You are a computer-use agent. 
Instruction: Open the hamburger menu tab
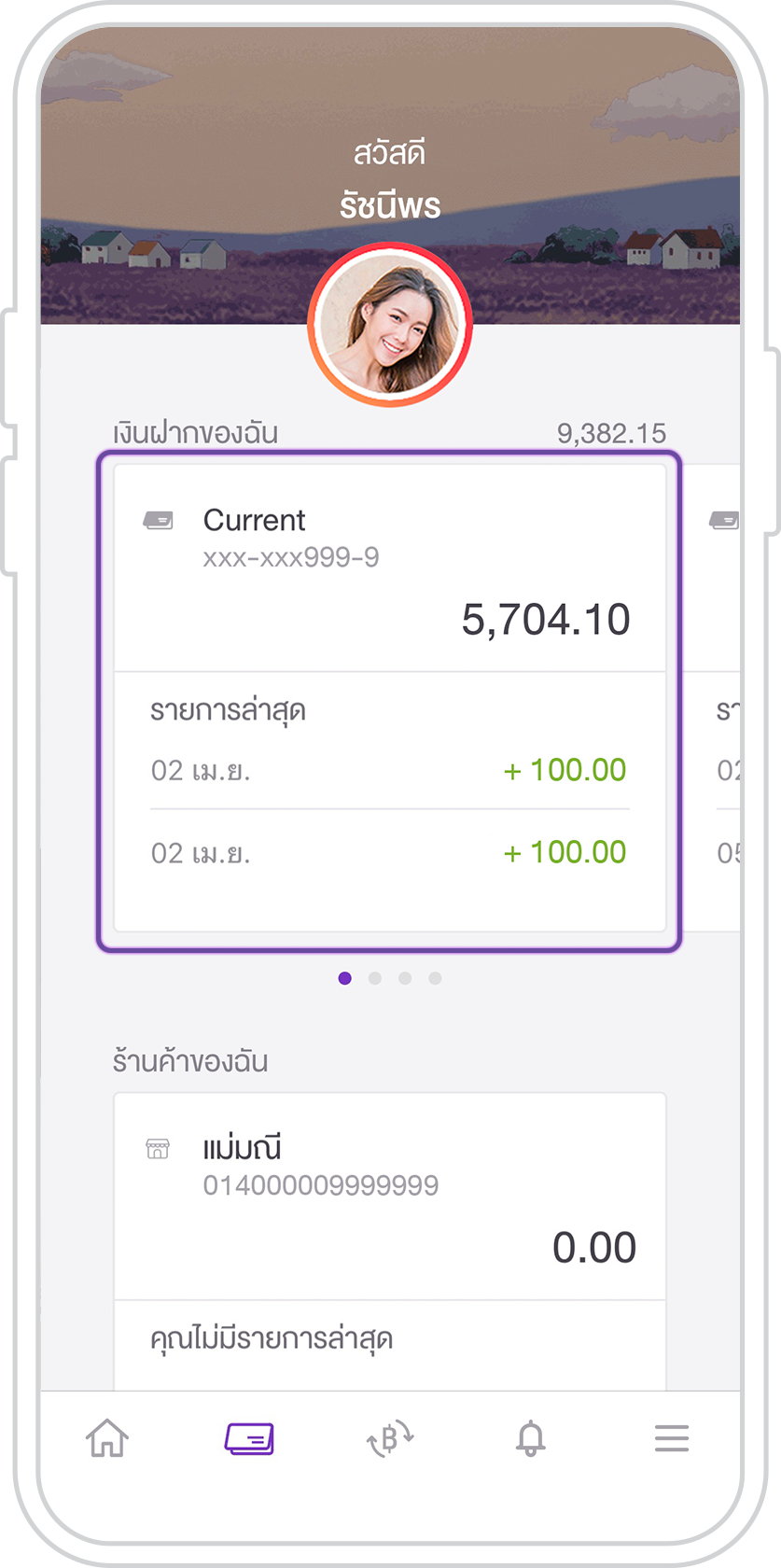click(x=672, y=1438)
